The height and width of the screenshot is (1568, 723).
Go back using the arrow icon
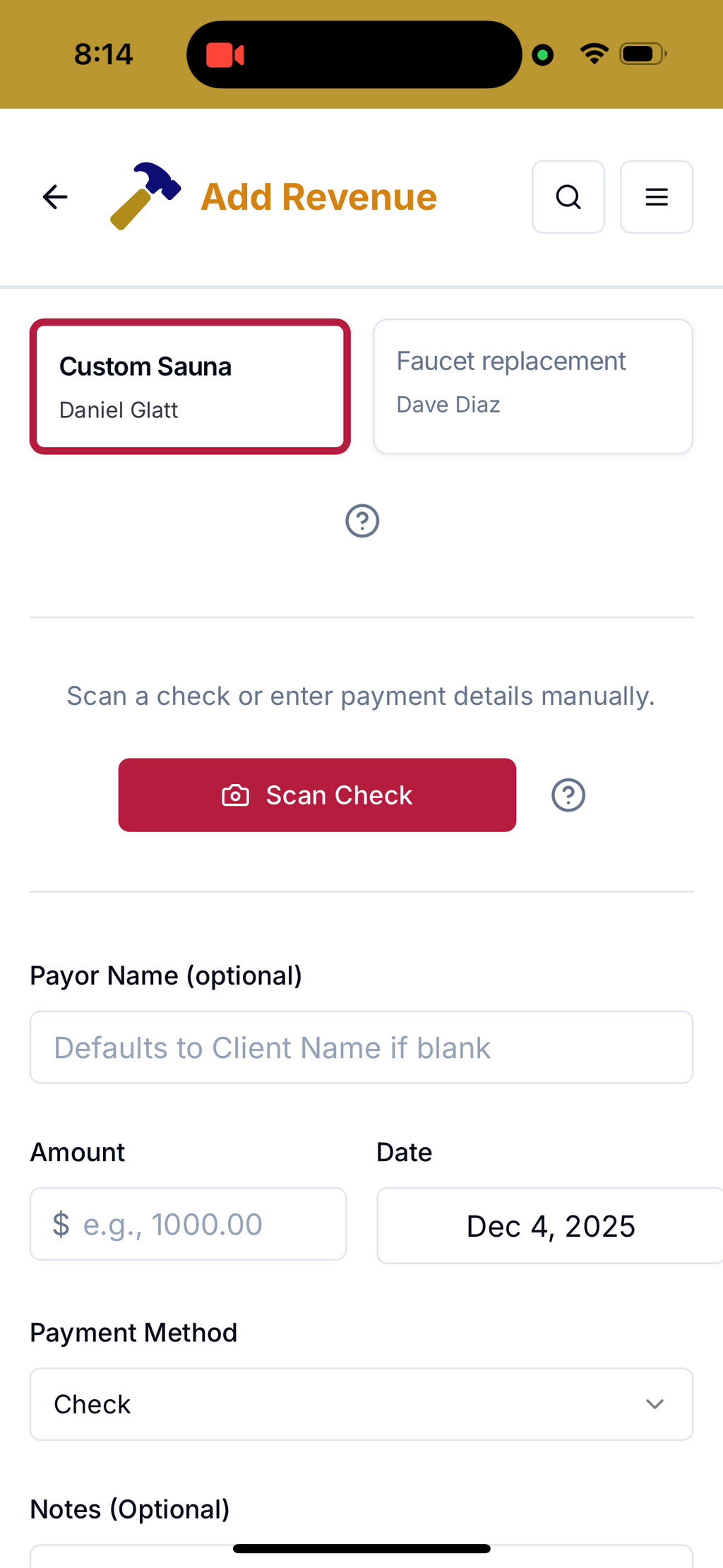[x=55, y=197]
